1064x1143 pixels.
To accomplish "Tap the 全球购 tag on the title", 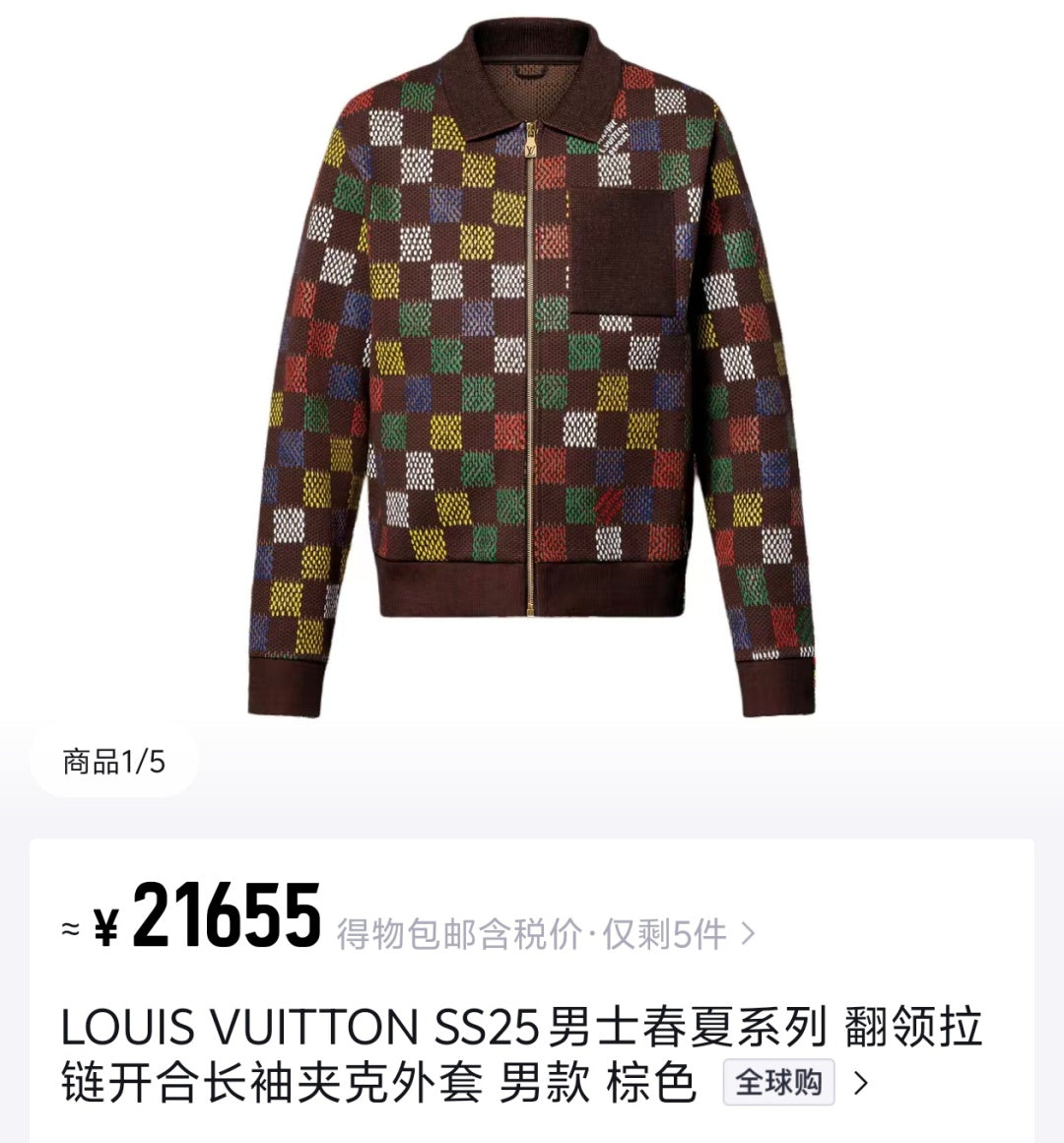I will 778,1083.
